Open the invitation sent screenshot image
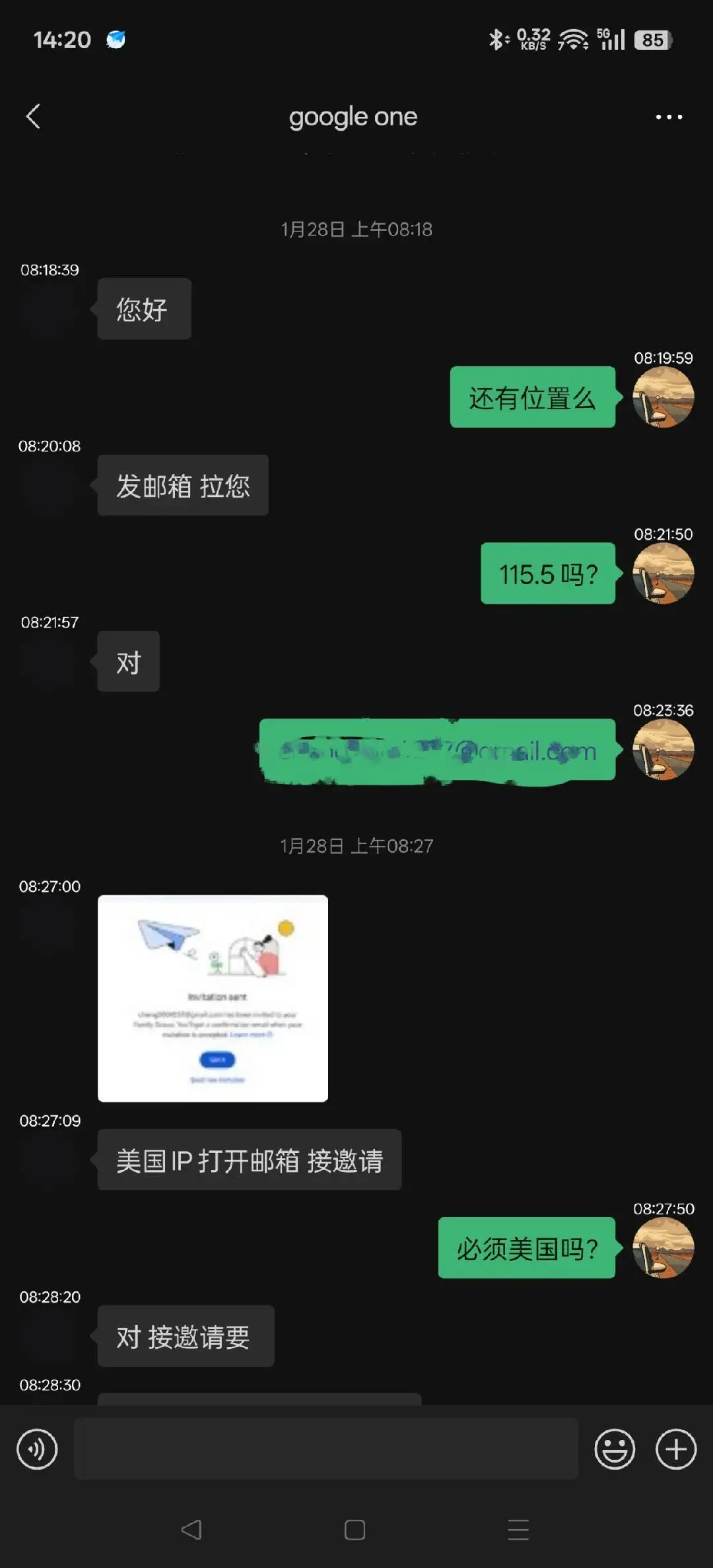 pyautogui.click(x=213, y=998)
